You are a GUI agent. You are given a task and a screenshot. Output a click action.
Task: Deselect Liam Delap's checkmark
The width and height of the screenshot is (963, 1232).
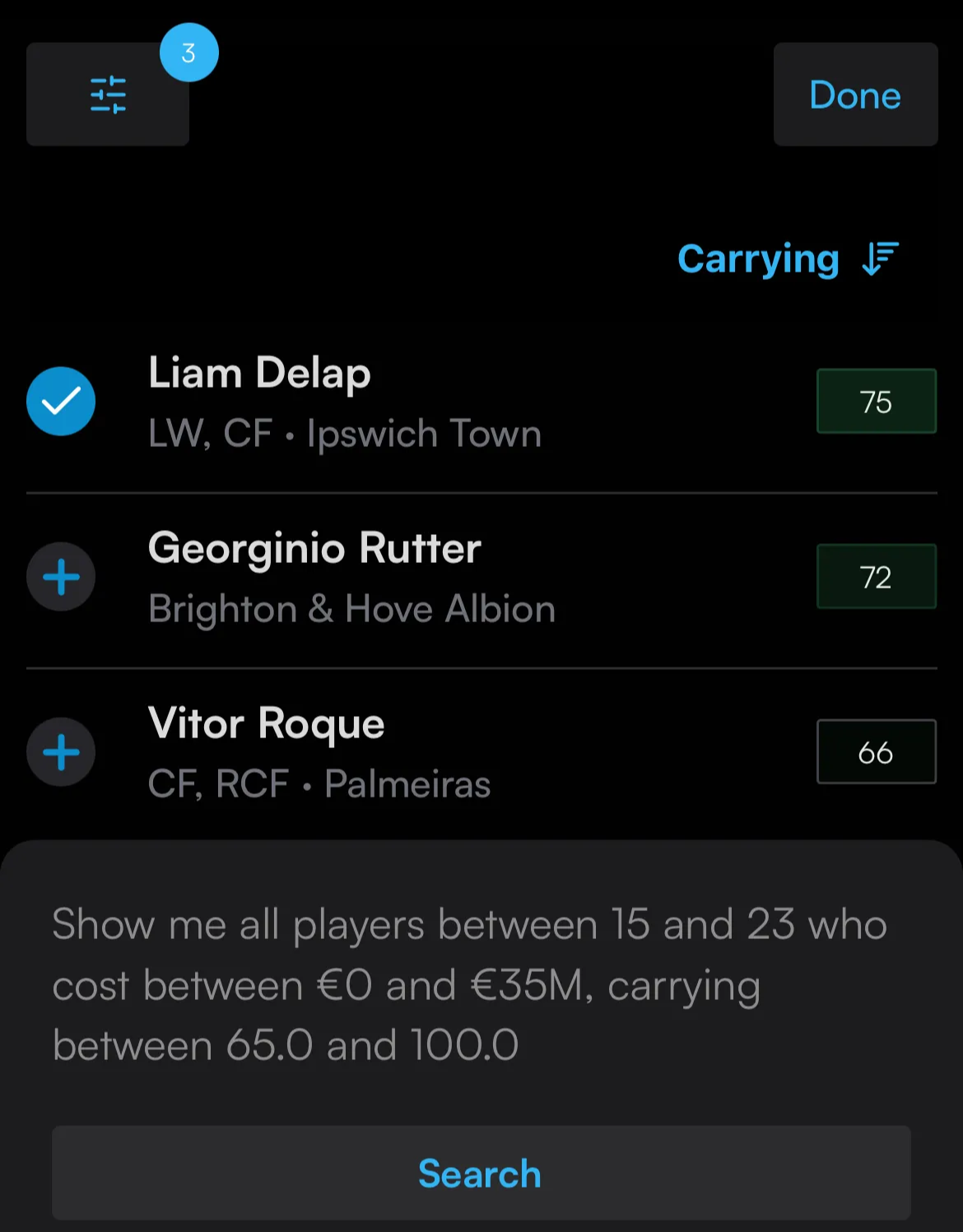pos(61,402)
